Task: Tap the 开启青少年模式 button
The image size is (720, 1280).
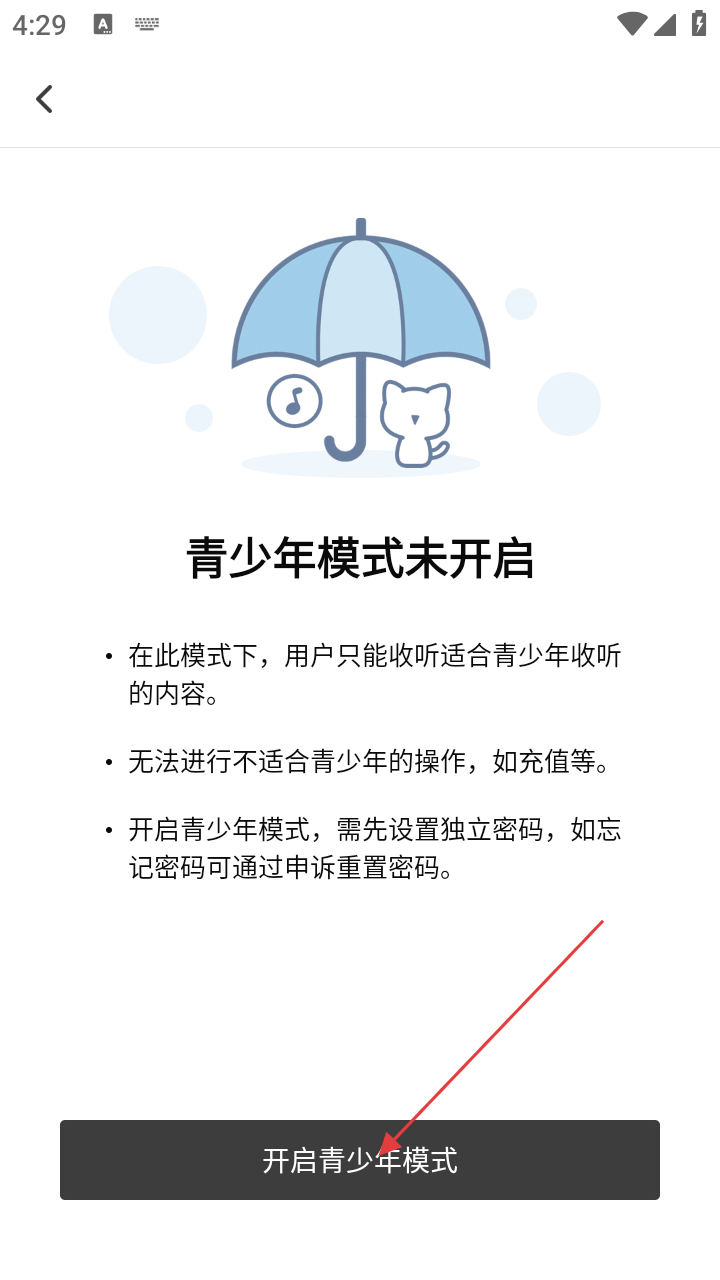Action: (360, 1160)
